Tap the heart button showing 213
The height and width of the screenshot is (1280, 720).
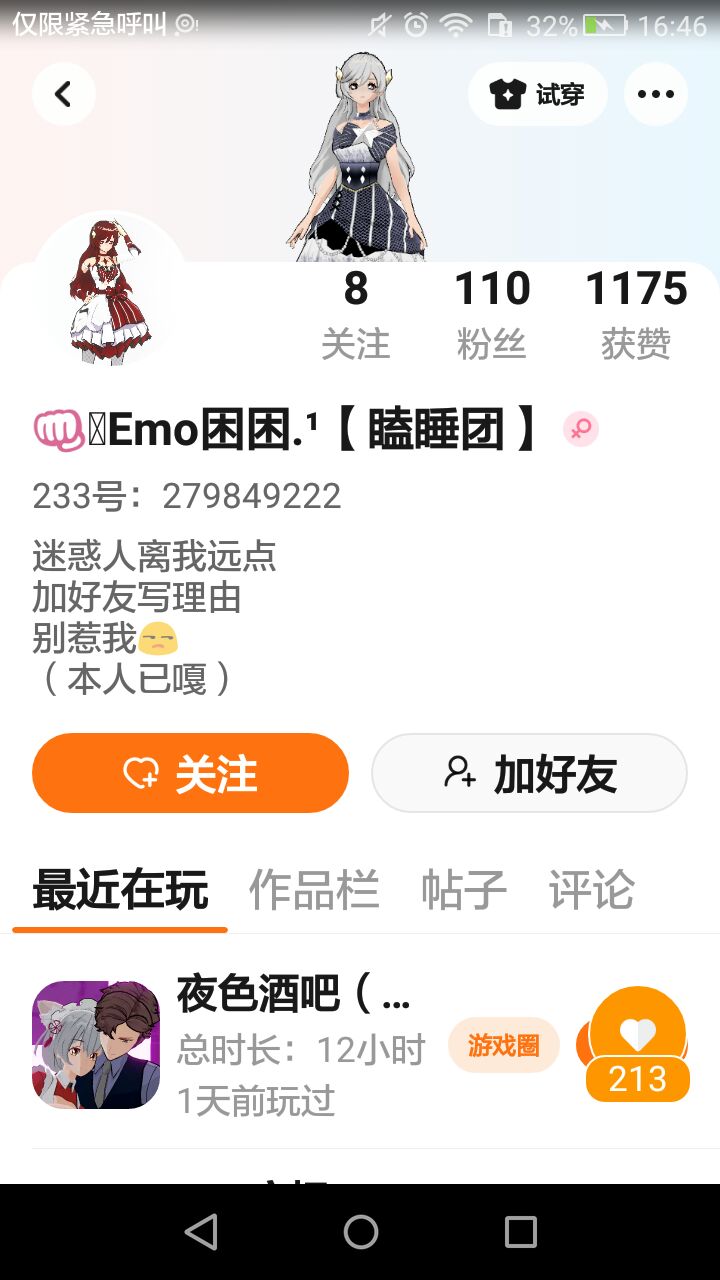coord(638,1045)
